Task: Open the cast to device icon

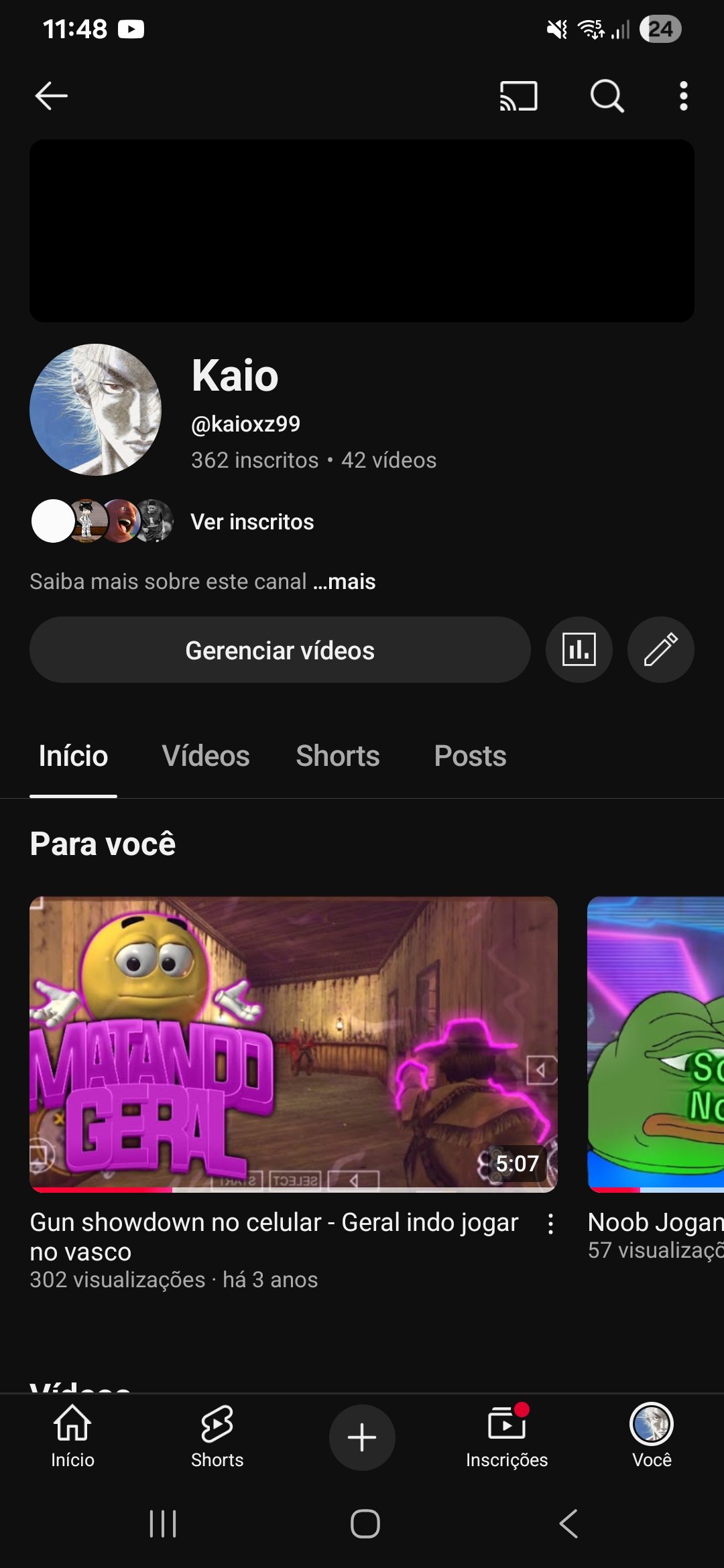Action: coord(518,96)
